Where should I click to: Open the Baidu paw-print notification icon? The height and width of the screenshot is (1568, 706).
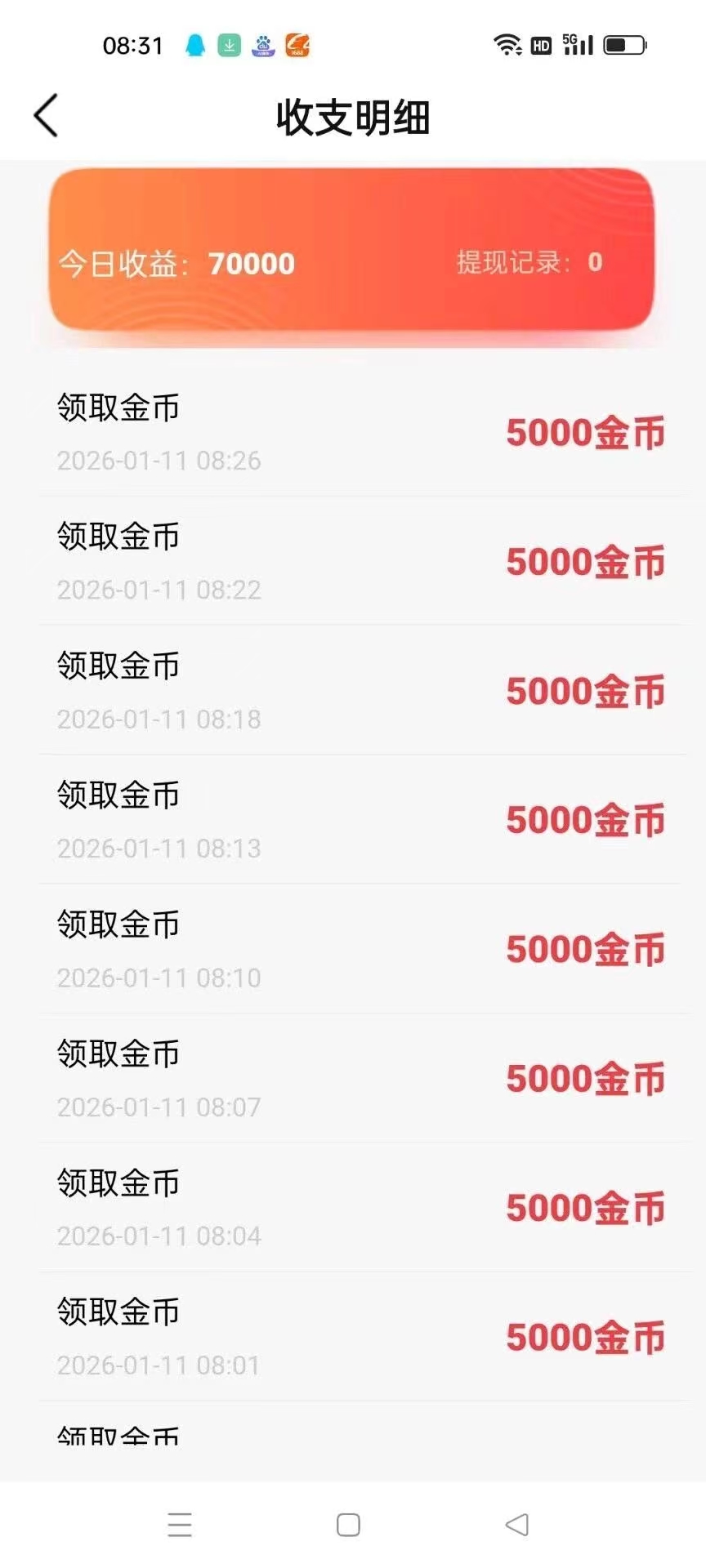point(264,45)
